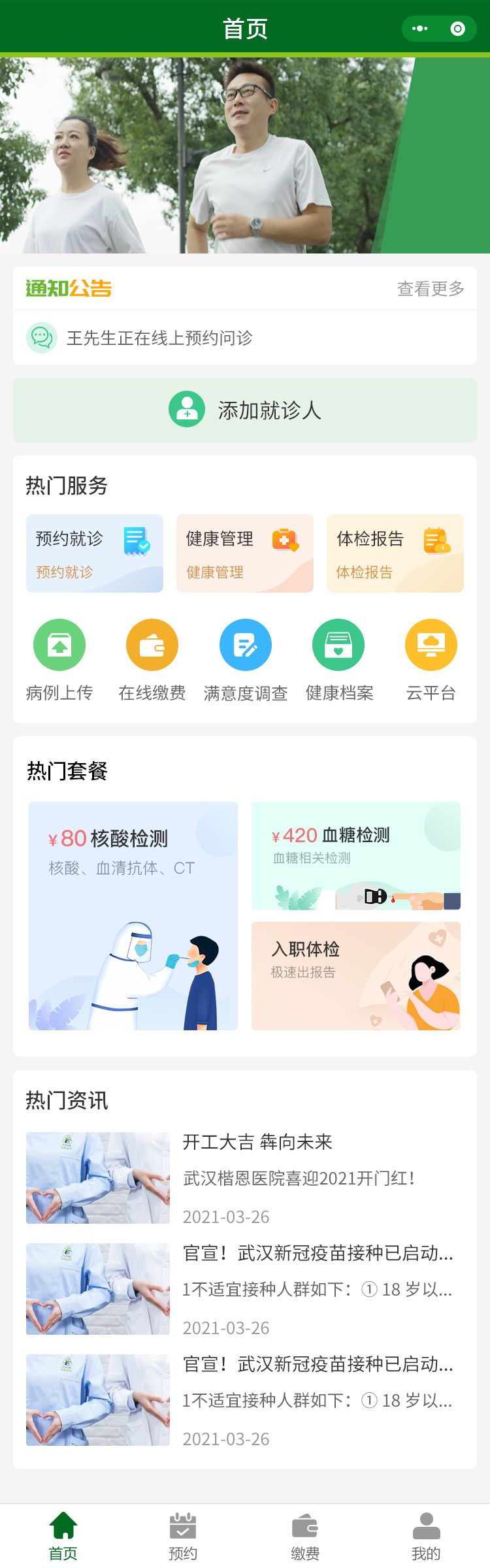490x1568 pixels.
Task: Open the mini program more-options menu
Action: point(420,29)
